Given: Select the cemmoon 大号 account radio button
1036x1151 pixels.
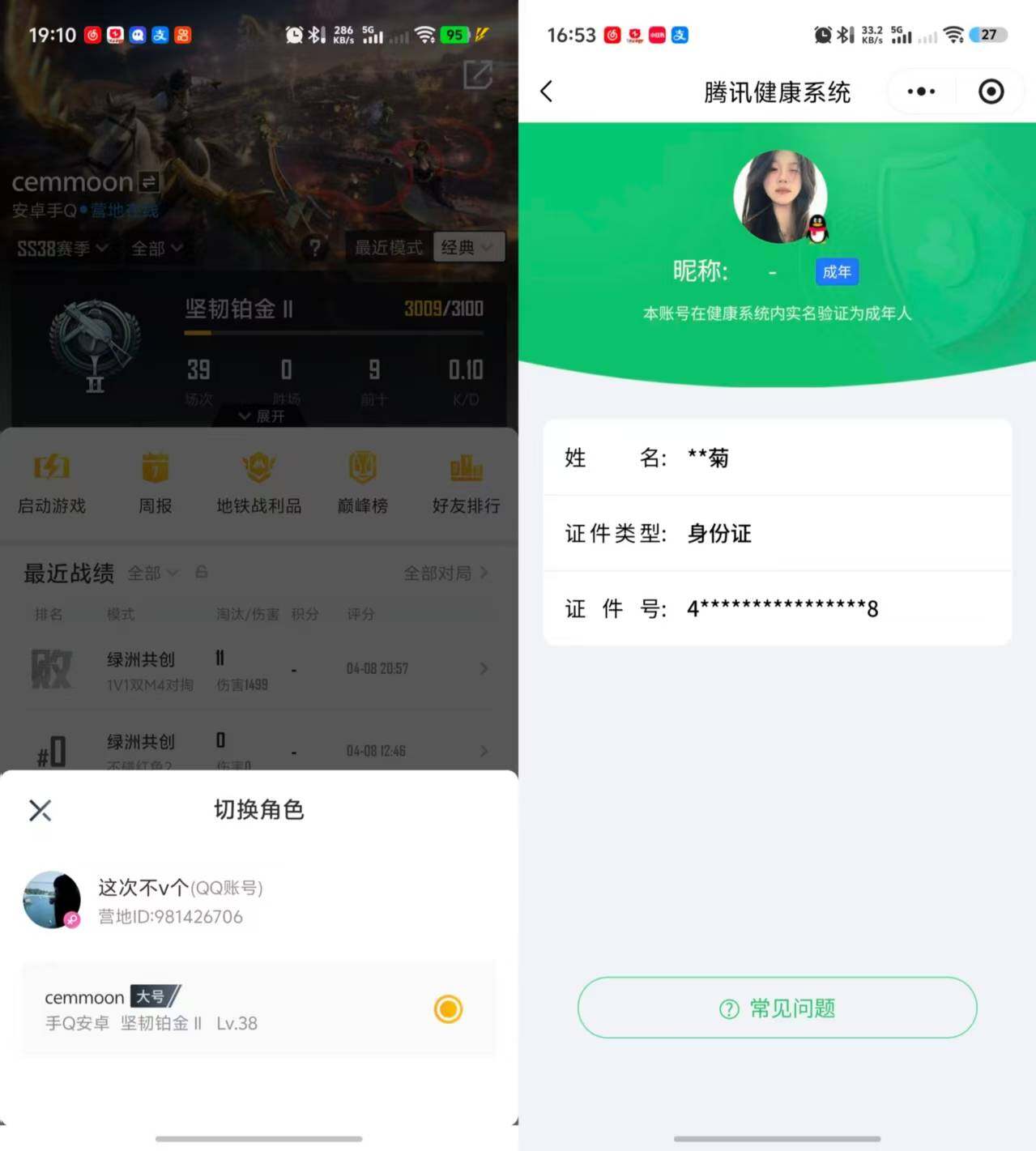Looking at the screenshot, I should (x=447, y=1010).
